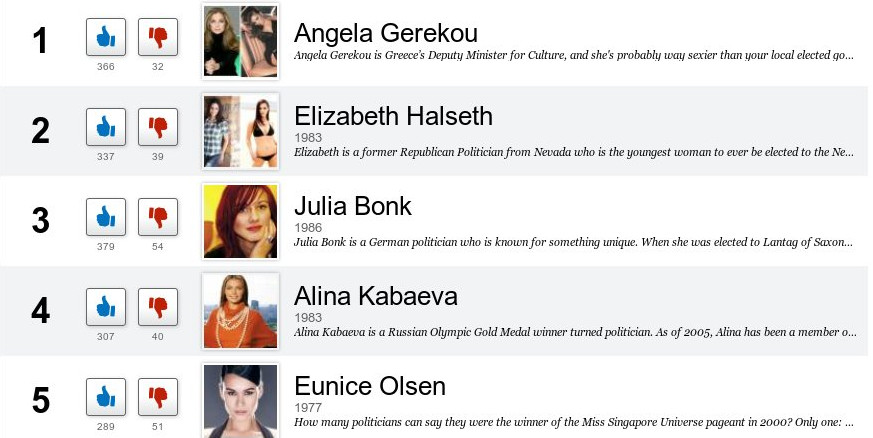Downvote Elizabeth Halseth
873x438 pixels.
(x=157, y=128)
